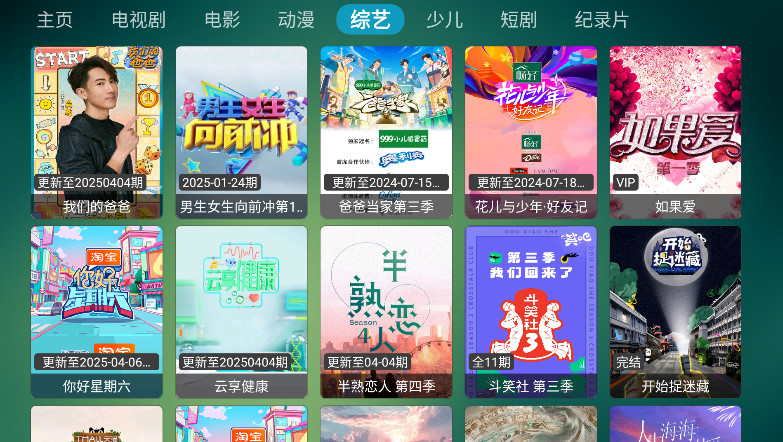Open the show 我们的爸爸
Viewport: 783px width, 442px height.
[x=97, y=130]
